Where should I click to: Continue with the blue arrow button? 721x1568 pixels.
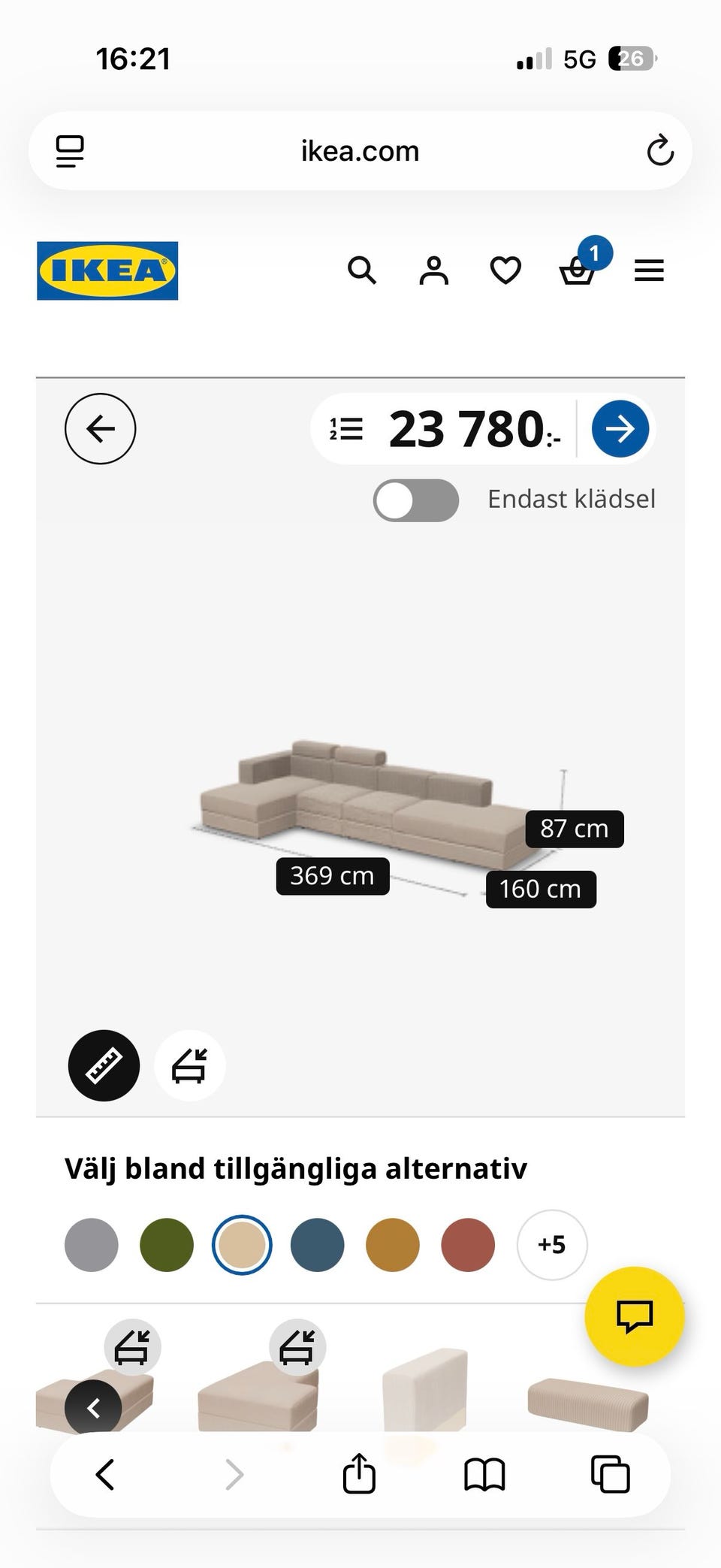620,429
